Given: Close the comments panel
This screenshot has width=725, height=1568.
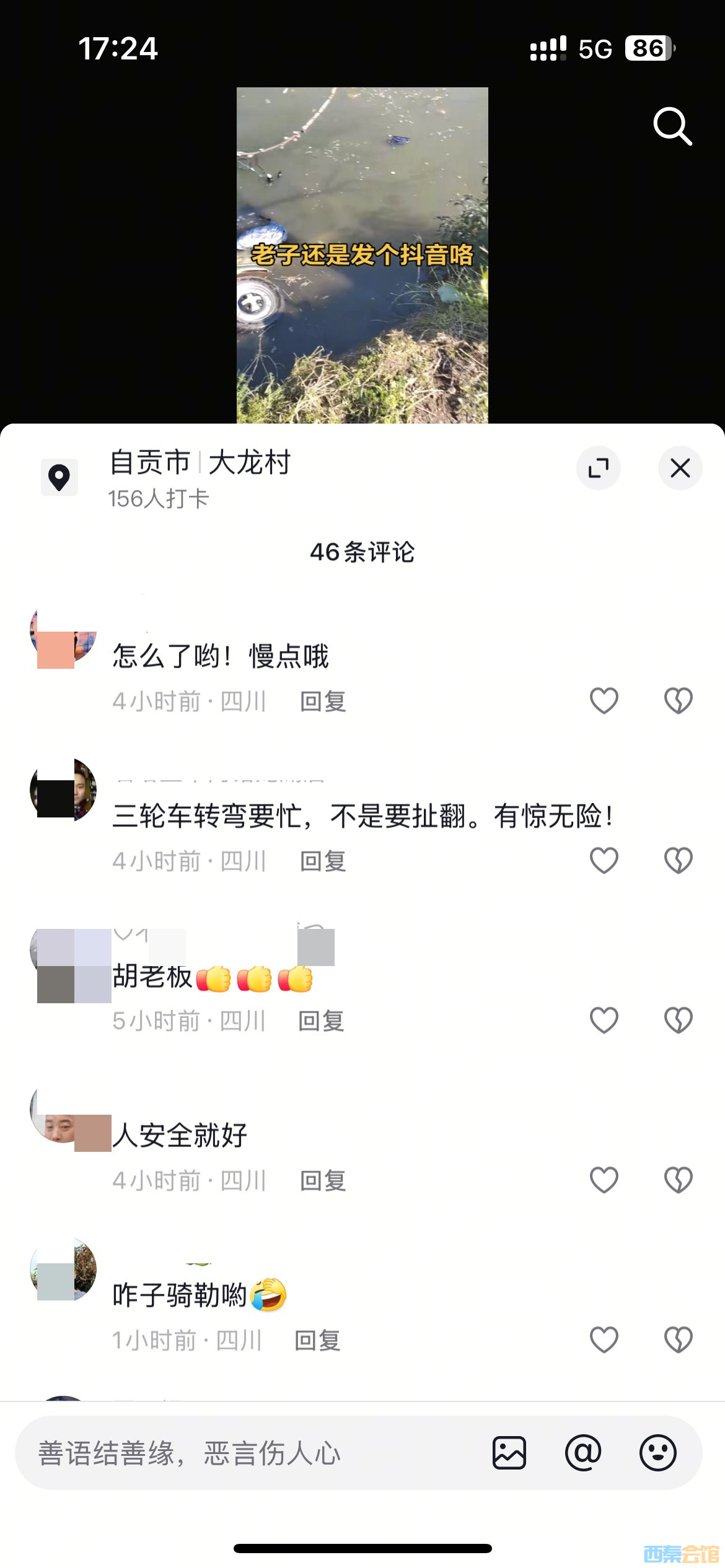Looking at the screenshot, I should pyautogui.click(x=680, y=468).
